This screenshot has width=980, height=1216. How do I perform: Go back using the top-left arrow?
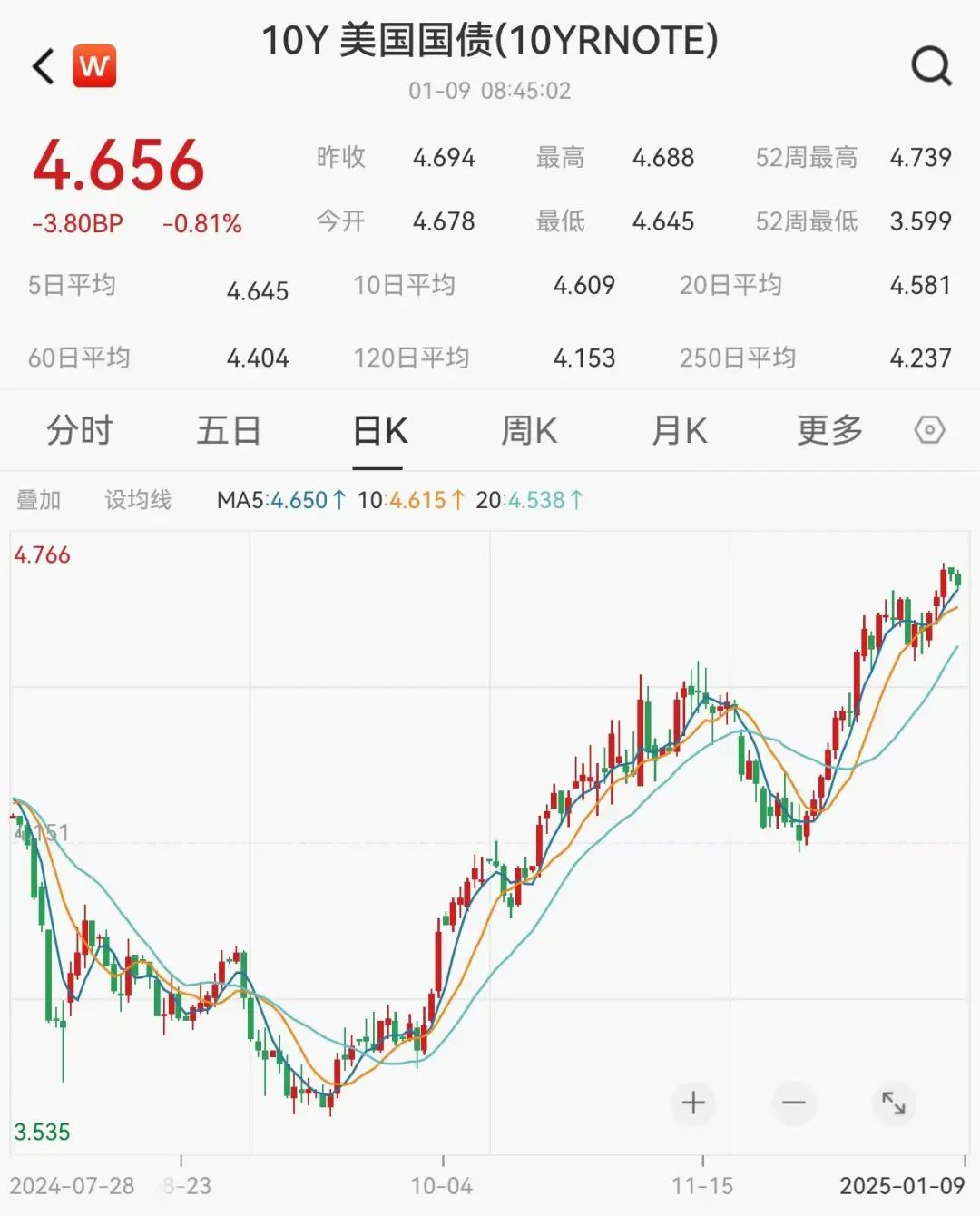[x=44, y=66]
